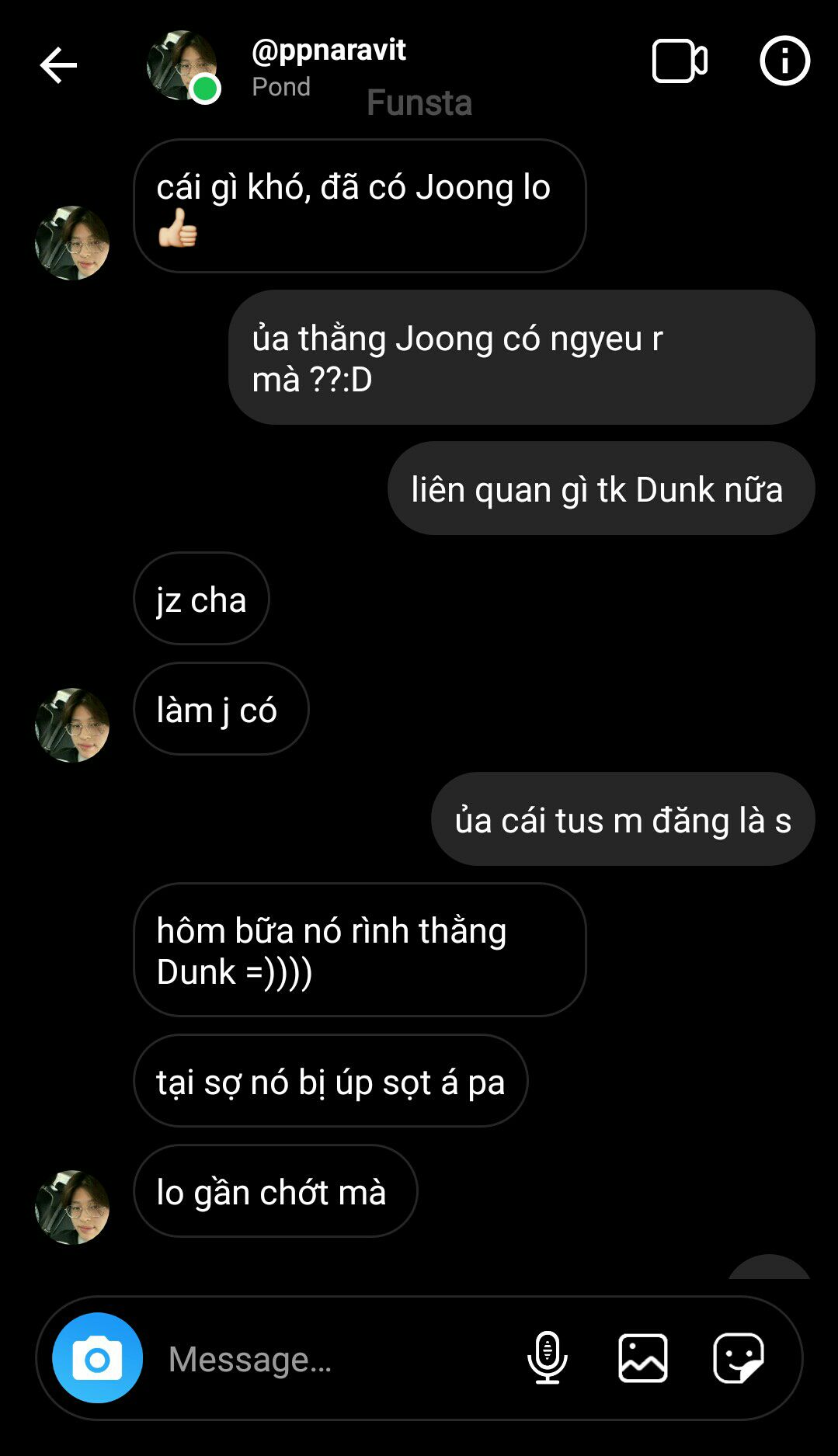The width and height of the screenshot is (838, 1456).
Task: Tap Pond's avatar beside "lo gần chốt mà"
Action: (x=72, y=1208)
